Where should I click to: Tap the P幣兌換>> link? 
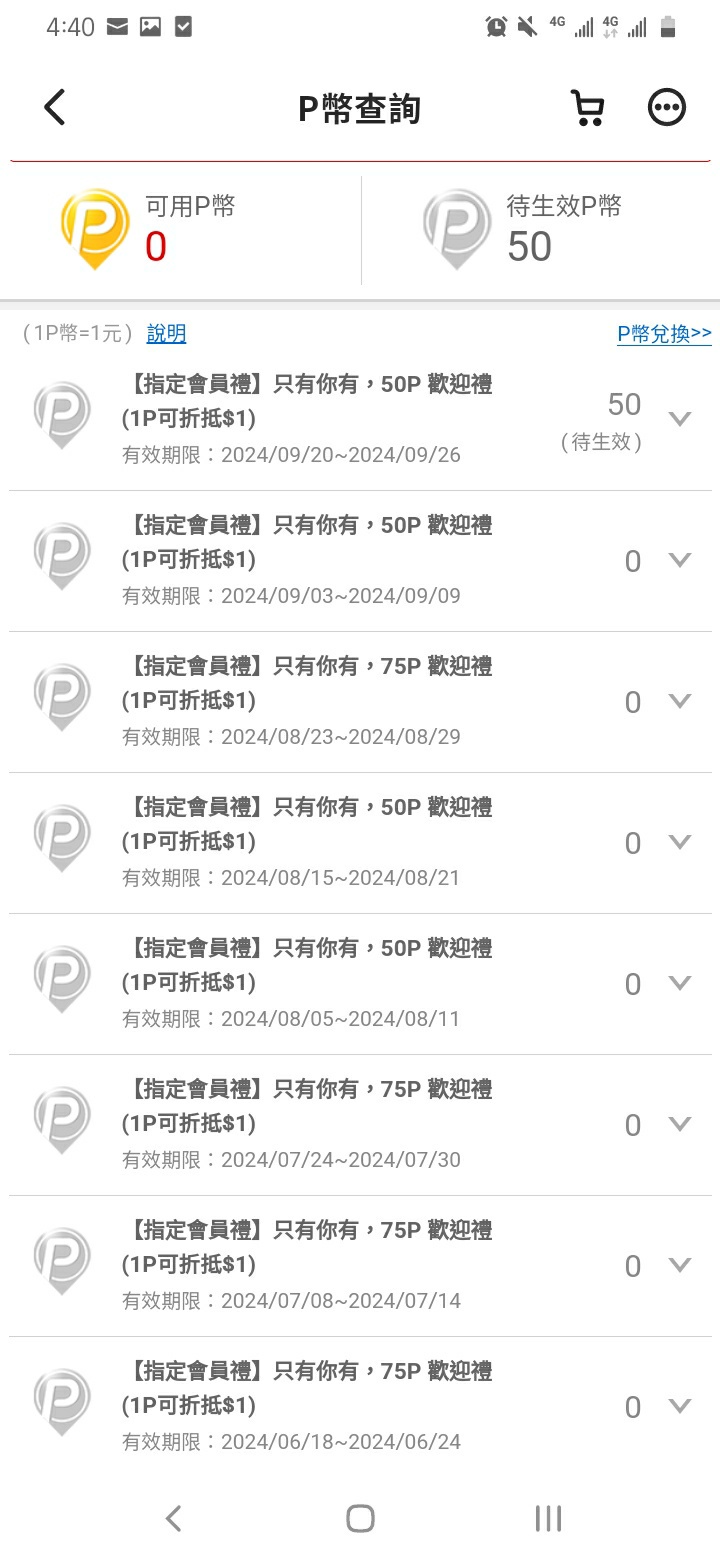pyautogui.click(x=664, y=334)
